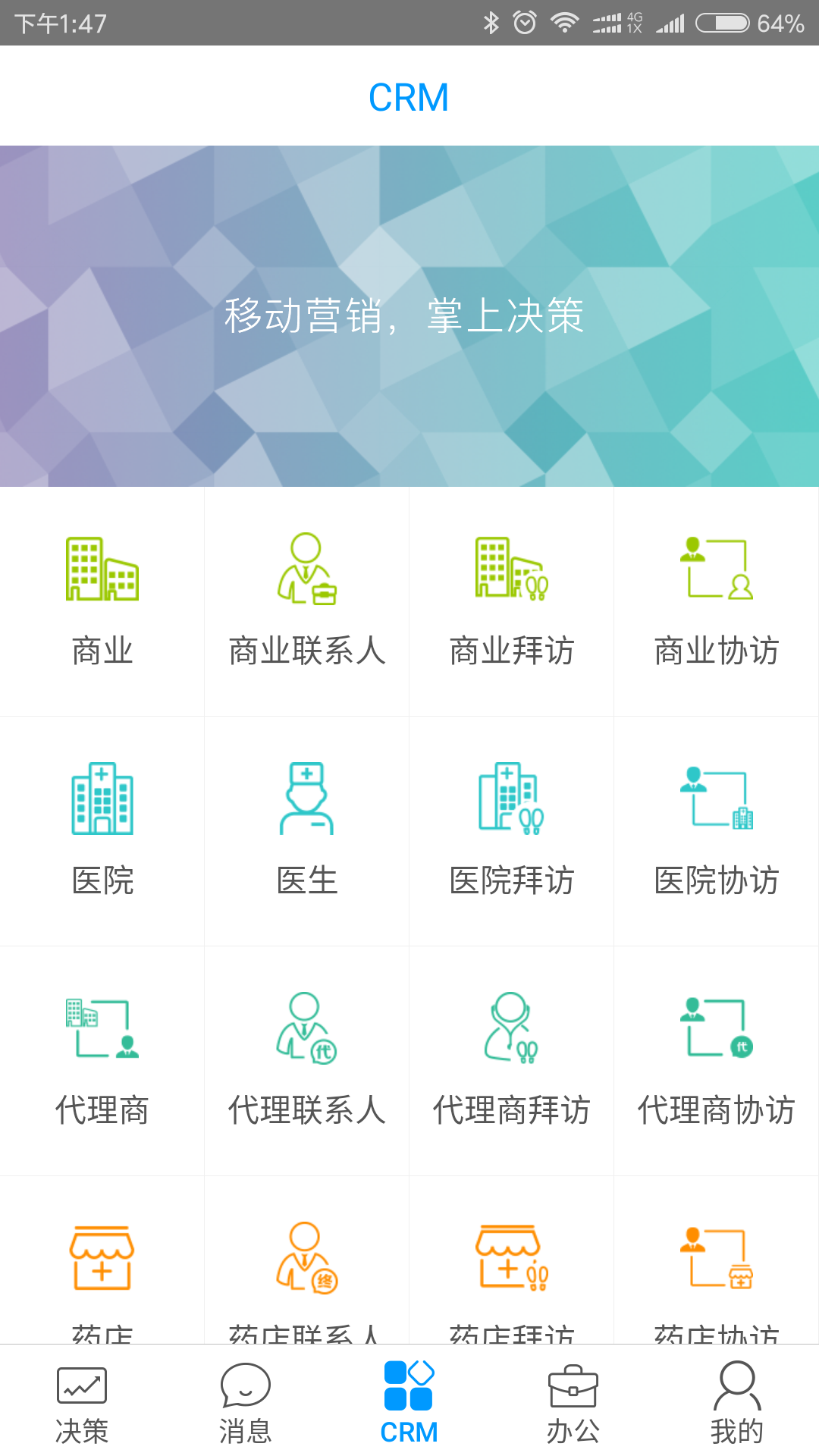This screenshot has width=819, height=1456.
Task: Open 代理联系人 contacts
Action: coord(306,1060)
